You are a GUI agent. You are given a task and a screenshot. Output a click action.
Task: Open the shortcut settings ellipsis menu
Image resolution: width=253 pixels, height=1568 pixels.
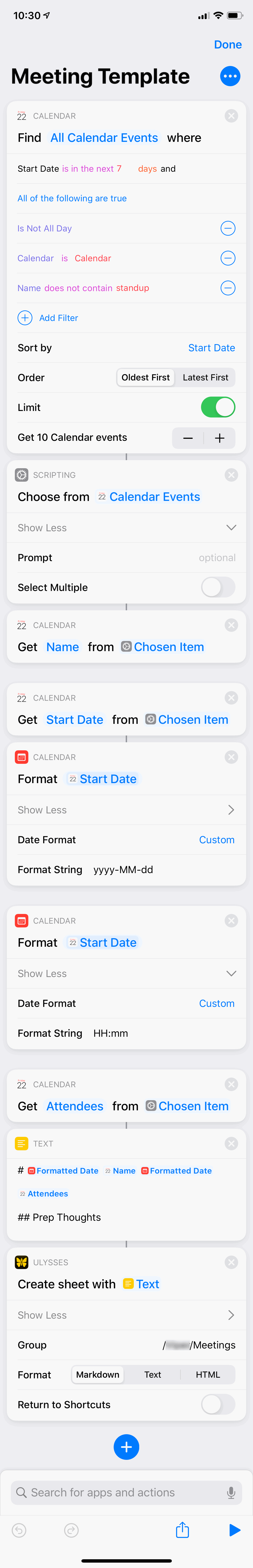(x=230, y=76)
